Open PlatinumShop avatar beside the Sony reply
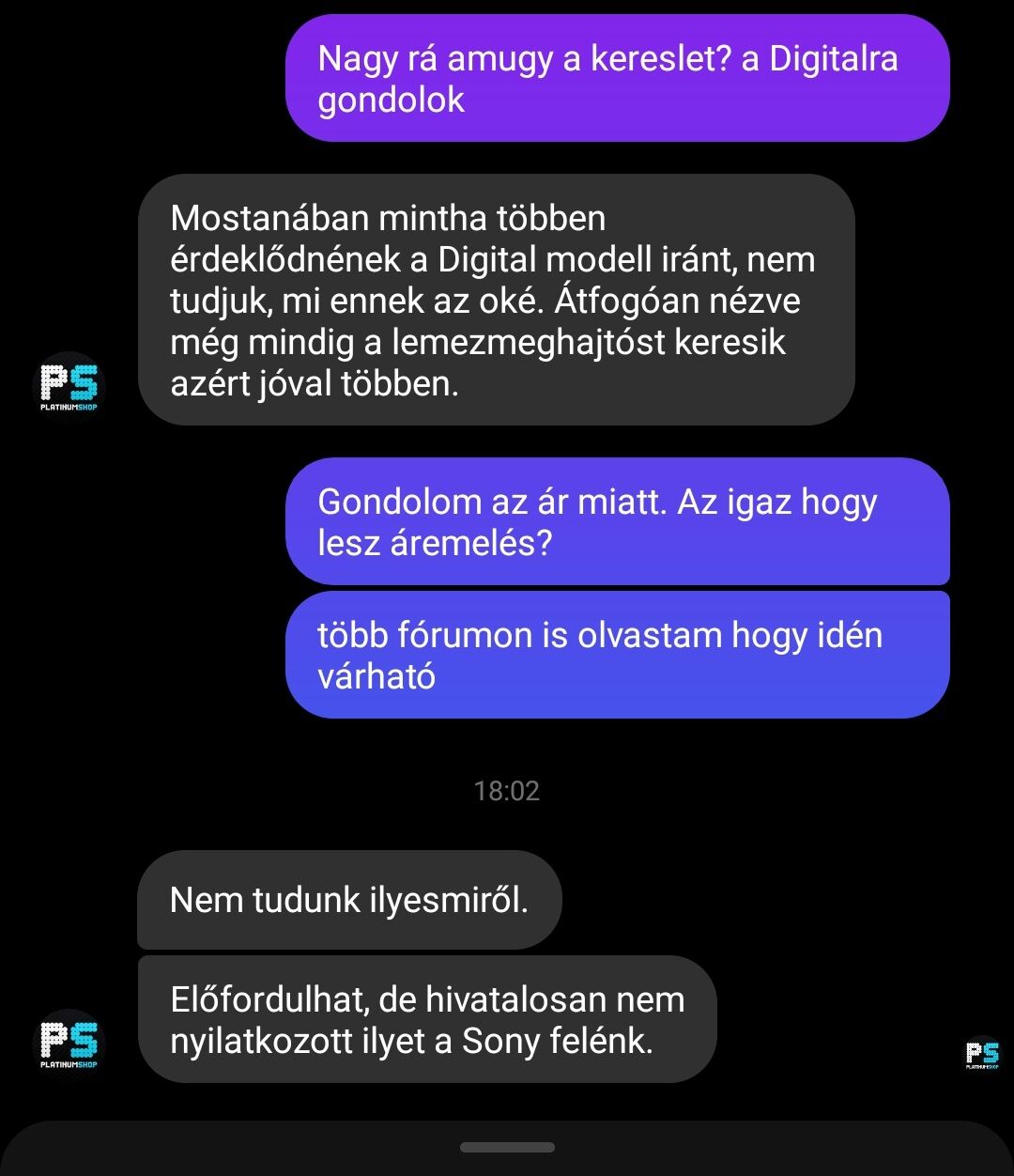The height and width of the screenshot is (1176, 1014). (69, 1045)
